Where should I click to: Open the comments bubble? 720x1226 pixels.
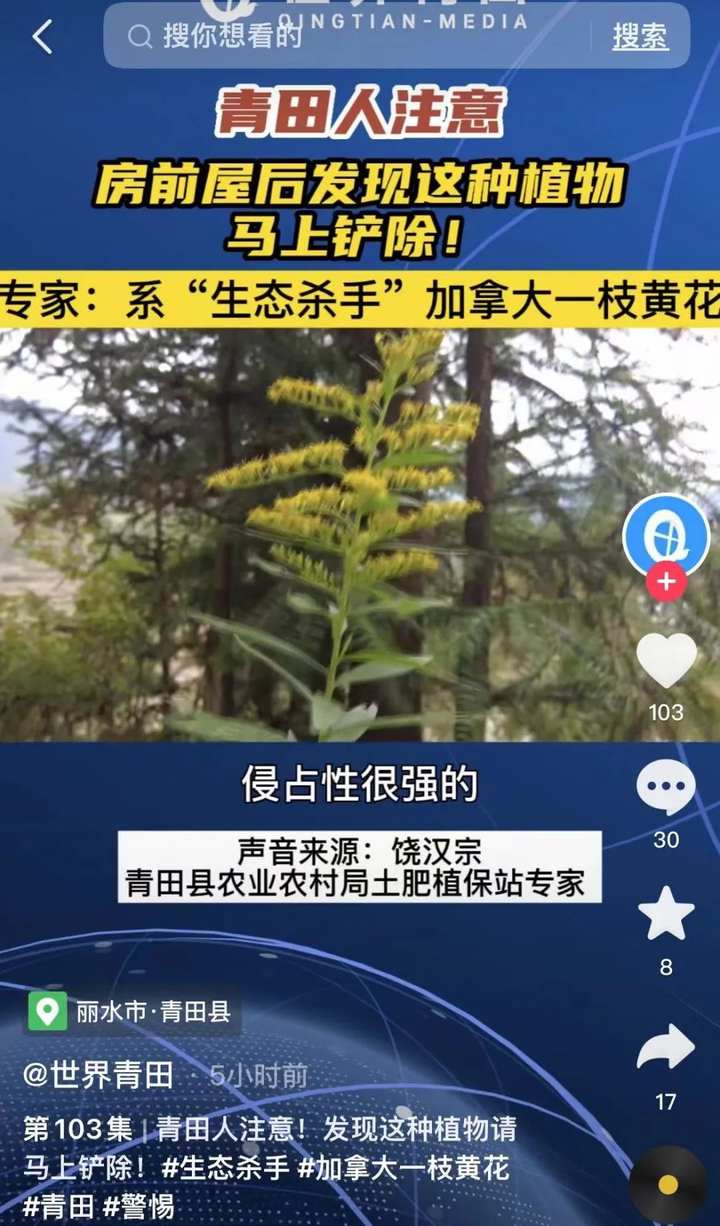click(x=666, y=788)
